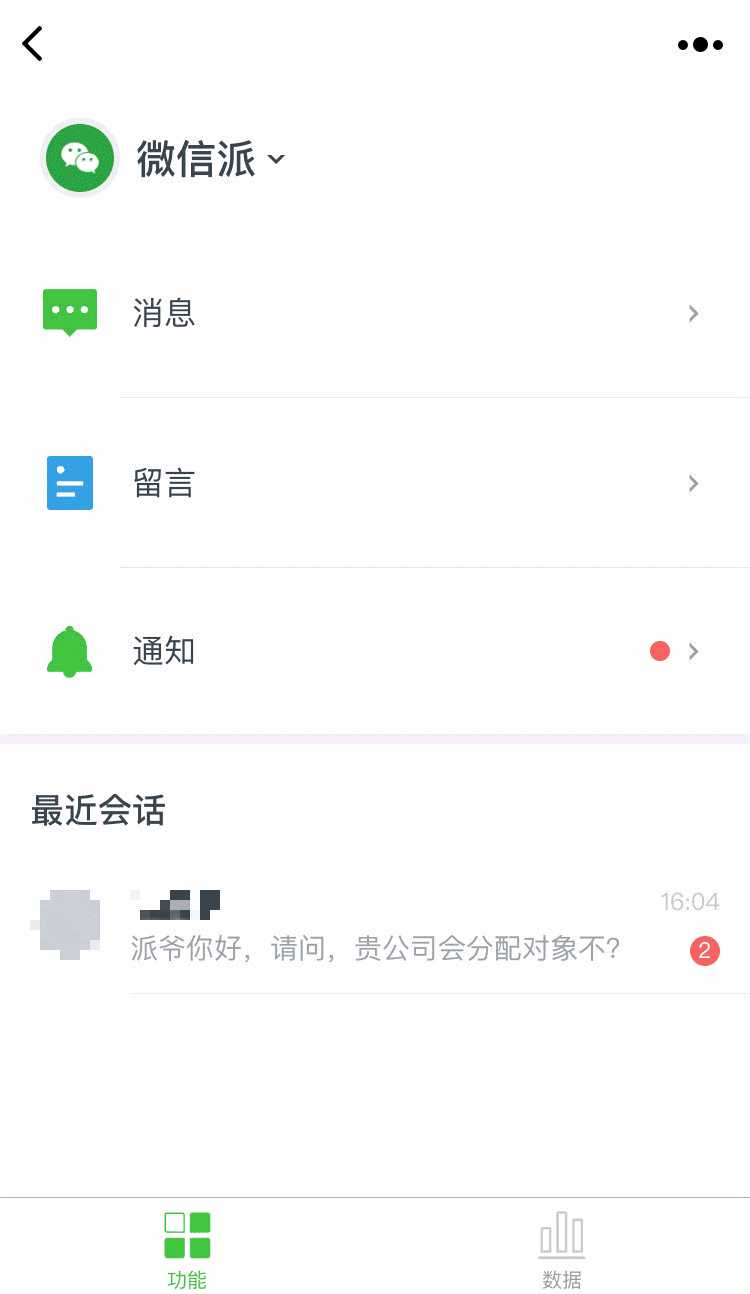Viewport: 750px width, 1294px height.
Task: Open 消息 via its row chevron
Action: pos(693,313)
